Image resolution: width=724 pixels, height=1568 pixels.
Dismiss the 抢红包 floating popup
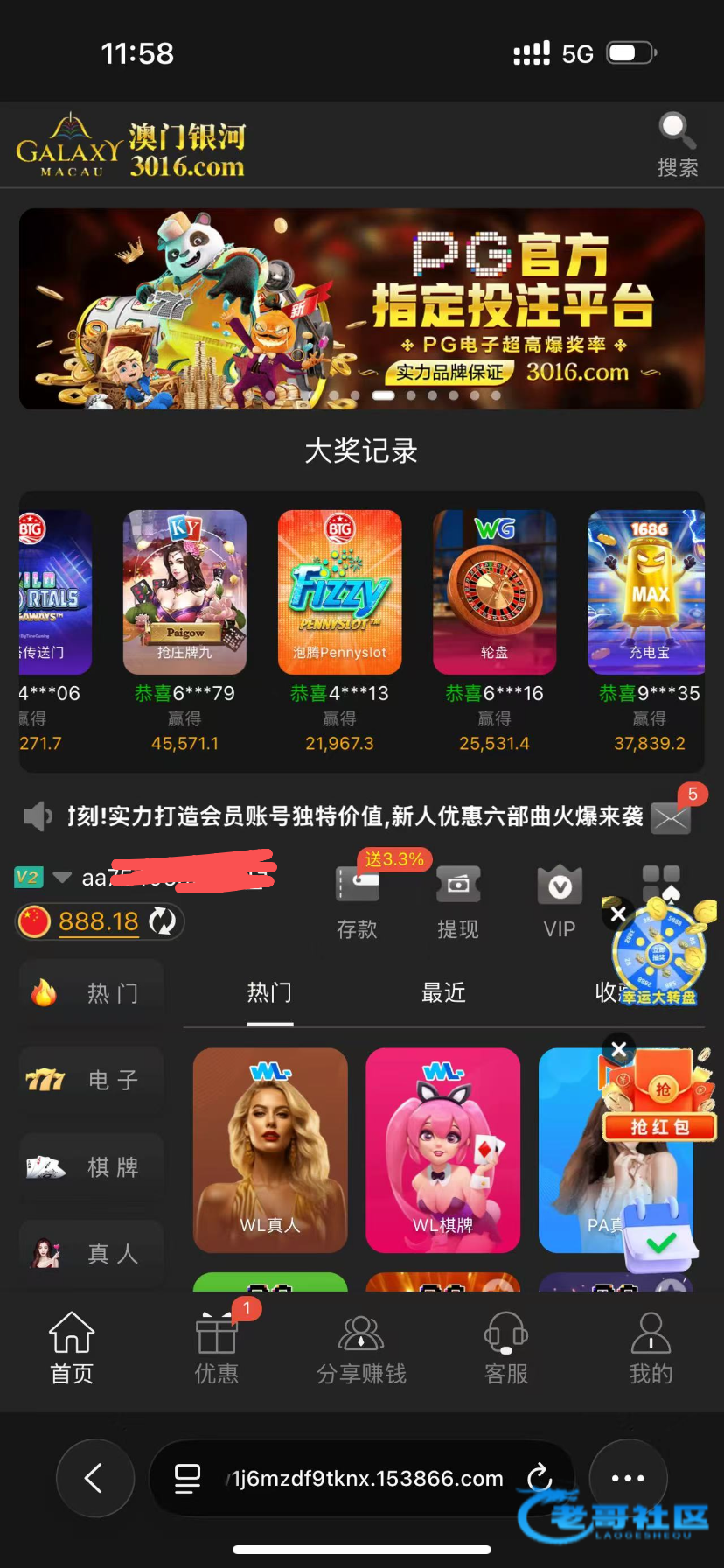tap(619, 1049)
